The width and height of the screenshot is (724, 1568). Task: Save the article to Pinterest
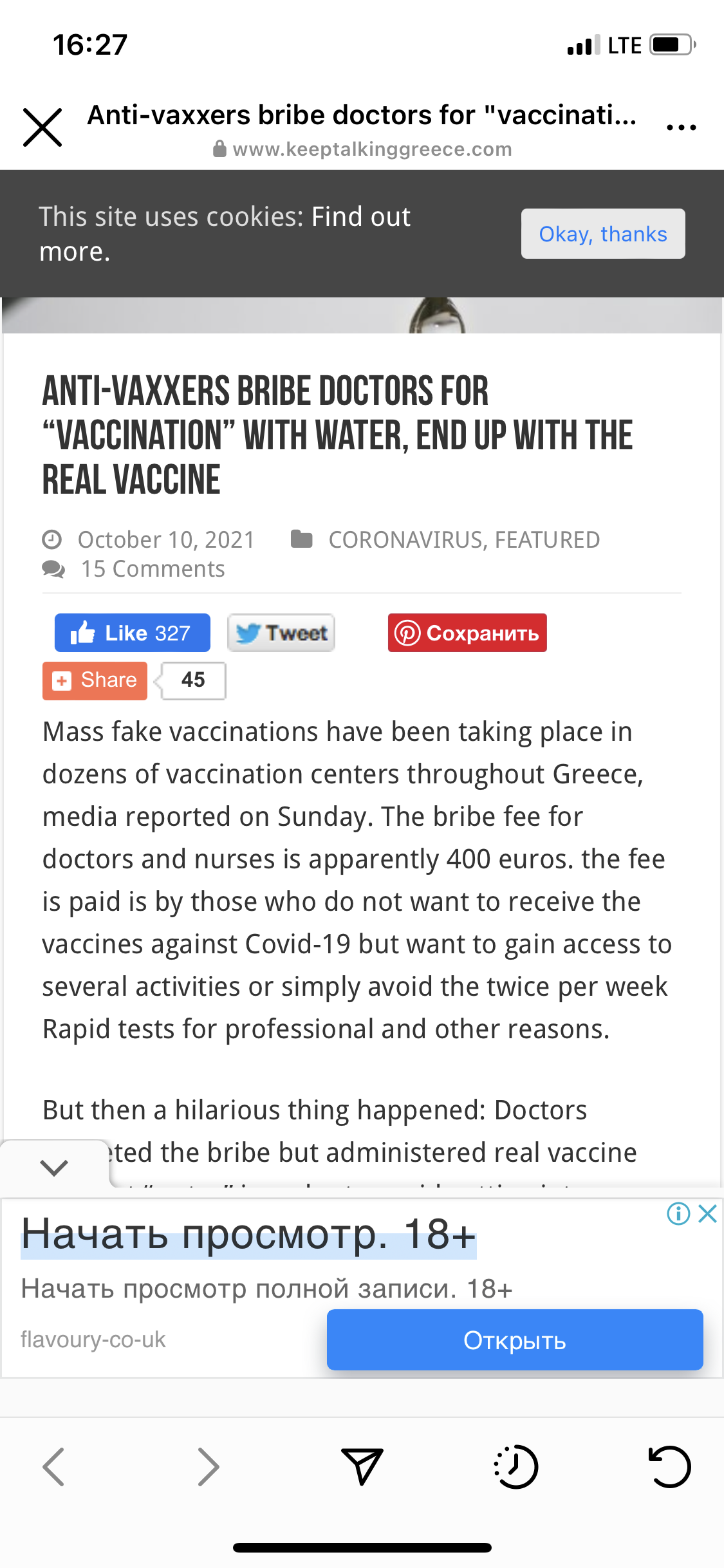point(467,633)
